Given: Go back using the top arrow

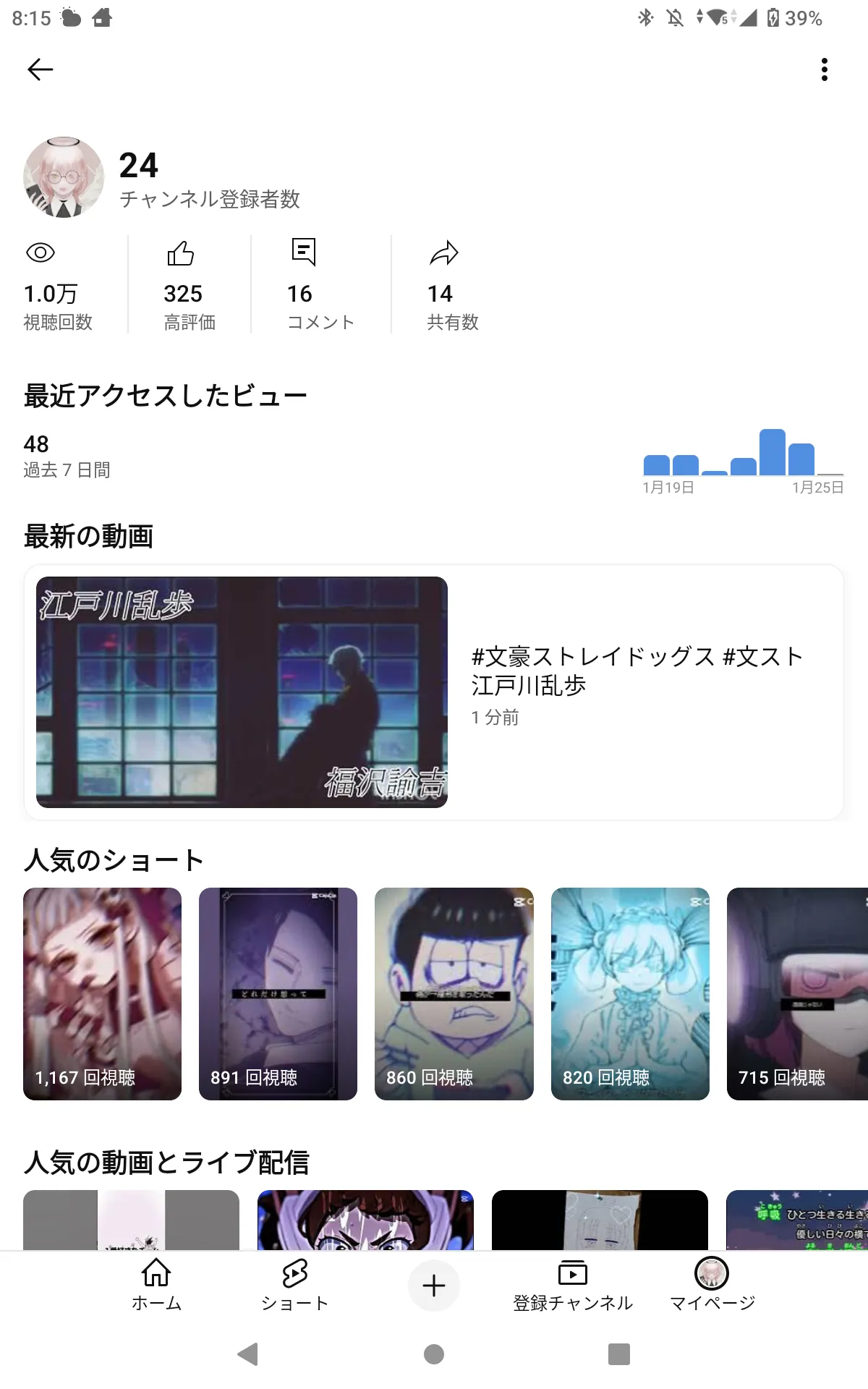Looking at the screenshot, I should click(x=41, y=69).
